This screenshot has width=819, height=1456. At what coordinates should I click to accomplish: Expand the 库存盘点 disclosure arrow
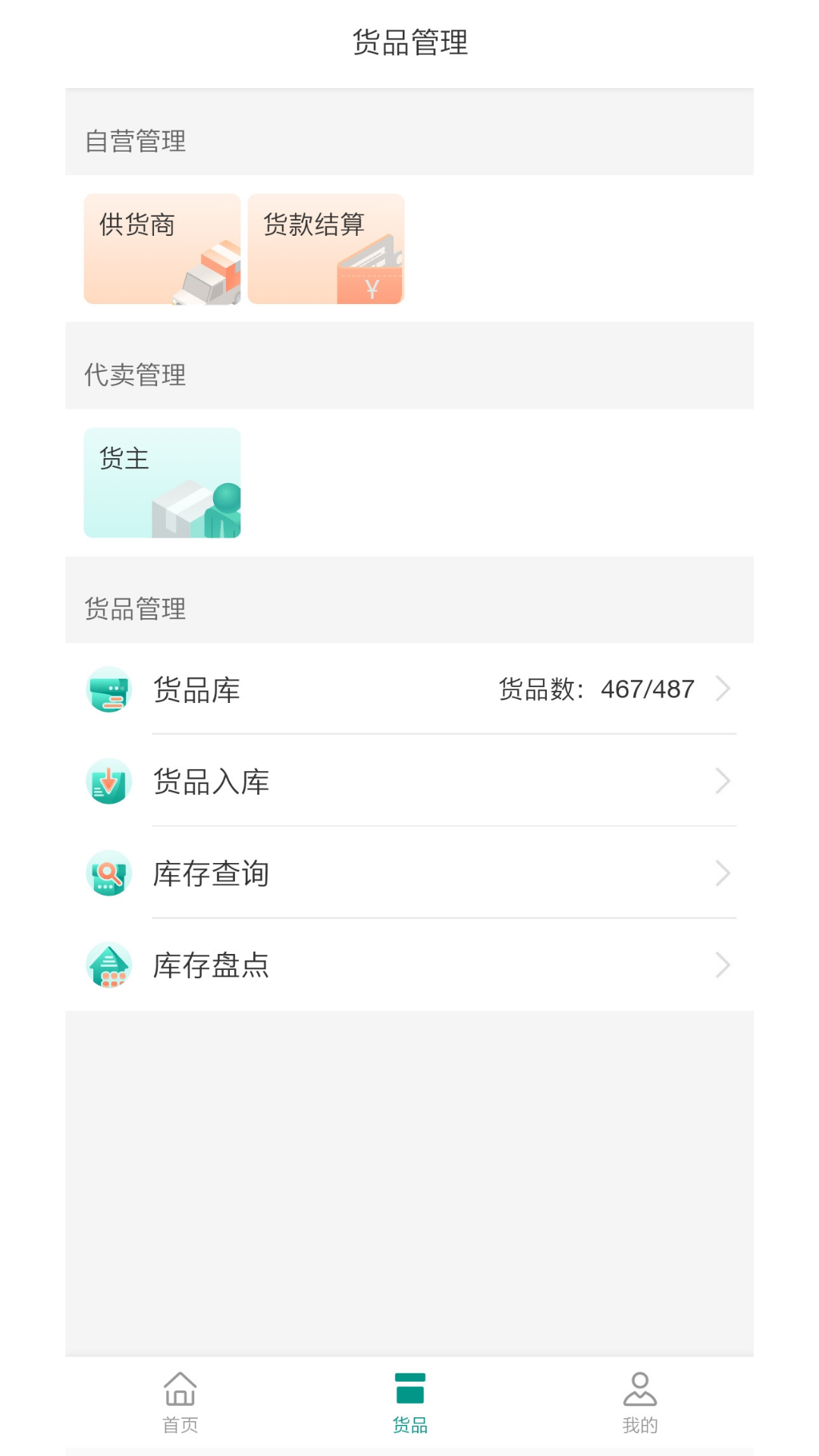click(x=724, y=965)
